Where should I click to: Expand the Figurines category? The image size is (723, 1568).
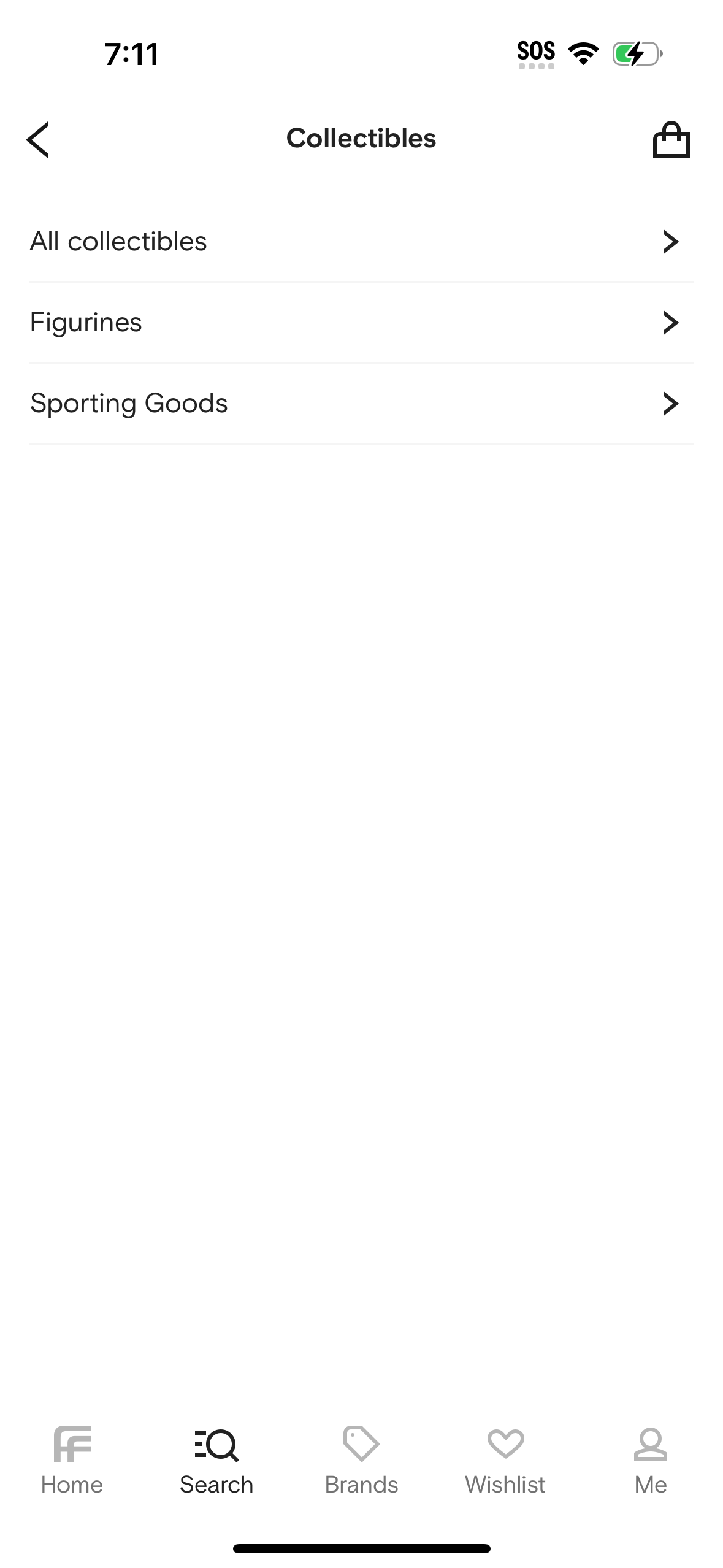click(361, 322)
